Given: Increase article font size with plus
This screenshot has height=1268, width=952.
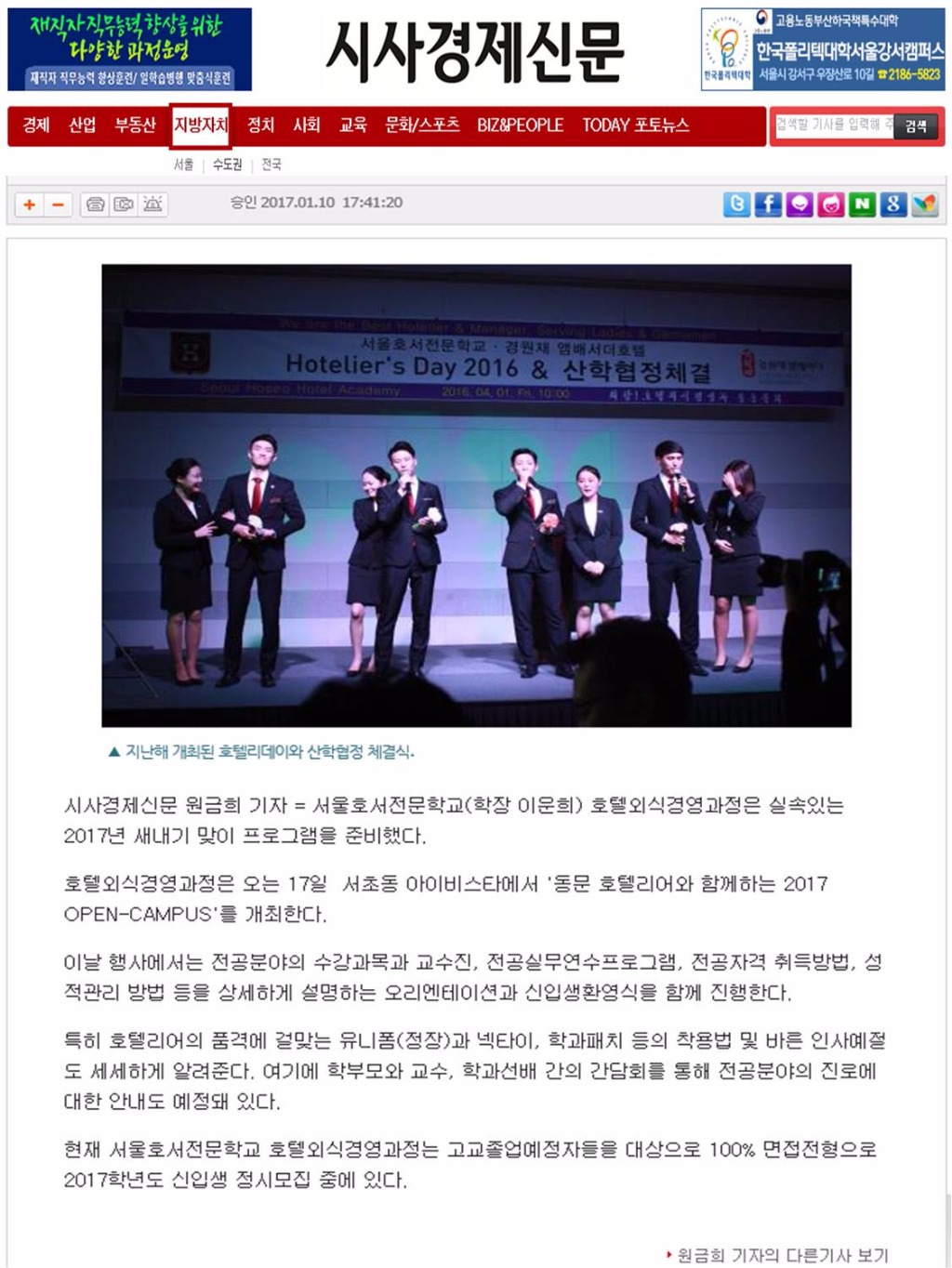Looking at the screenshot, I should tap(30, 205).
